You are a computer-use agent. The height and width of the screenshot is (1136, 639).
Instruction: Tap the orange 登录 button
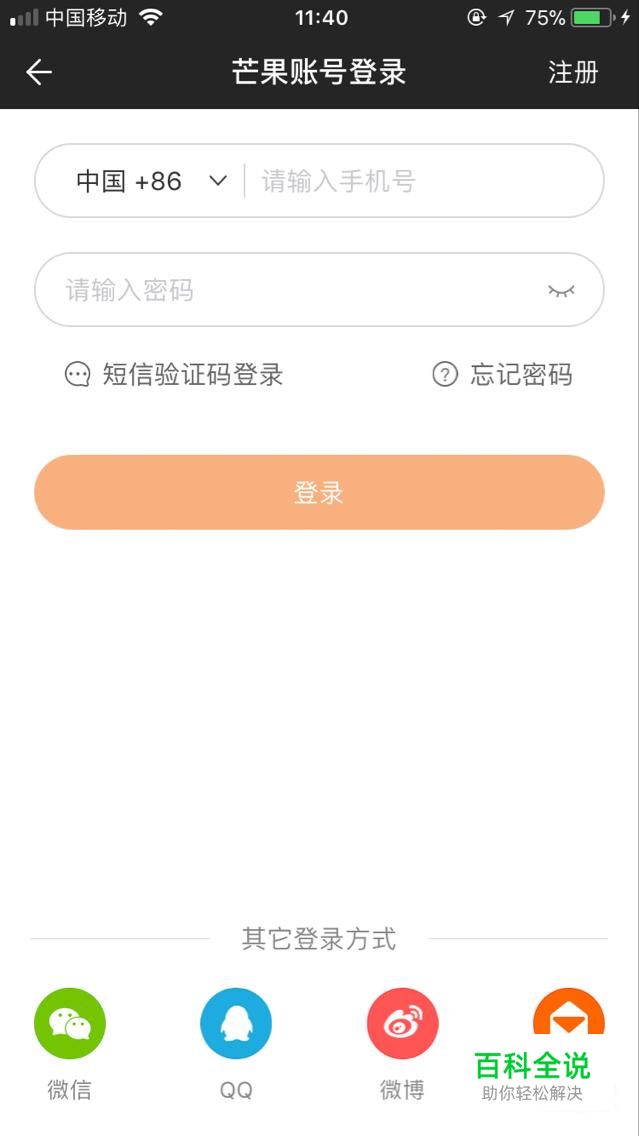point(320,493)
